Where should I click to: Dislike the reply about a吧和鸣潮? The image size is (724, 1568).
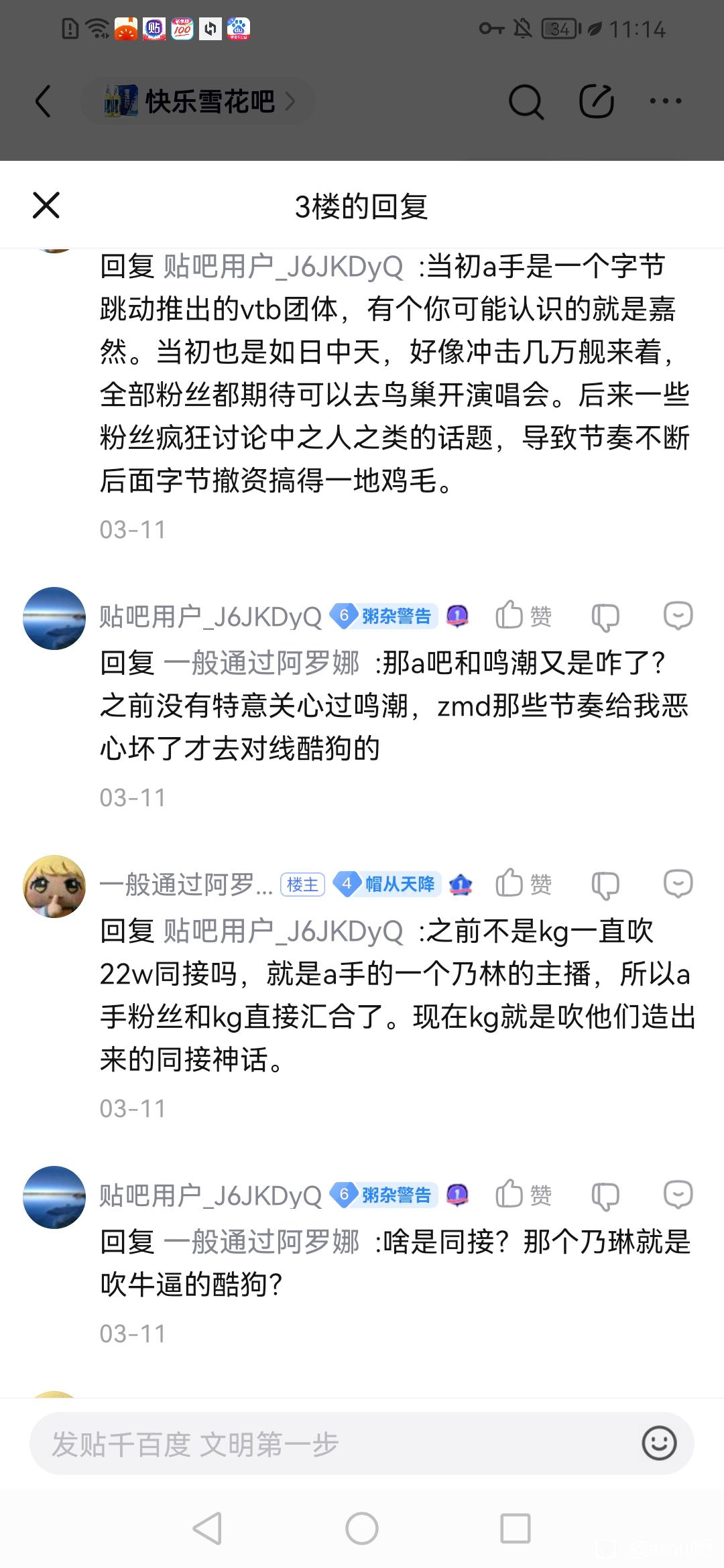605,616
